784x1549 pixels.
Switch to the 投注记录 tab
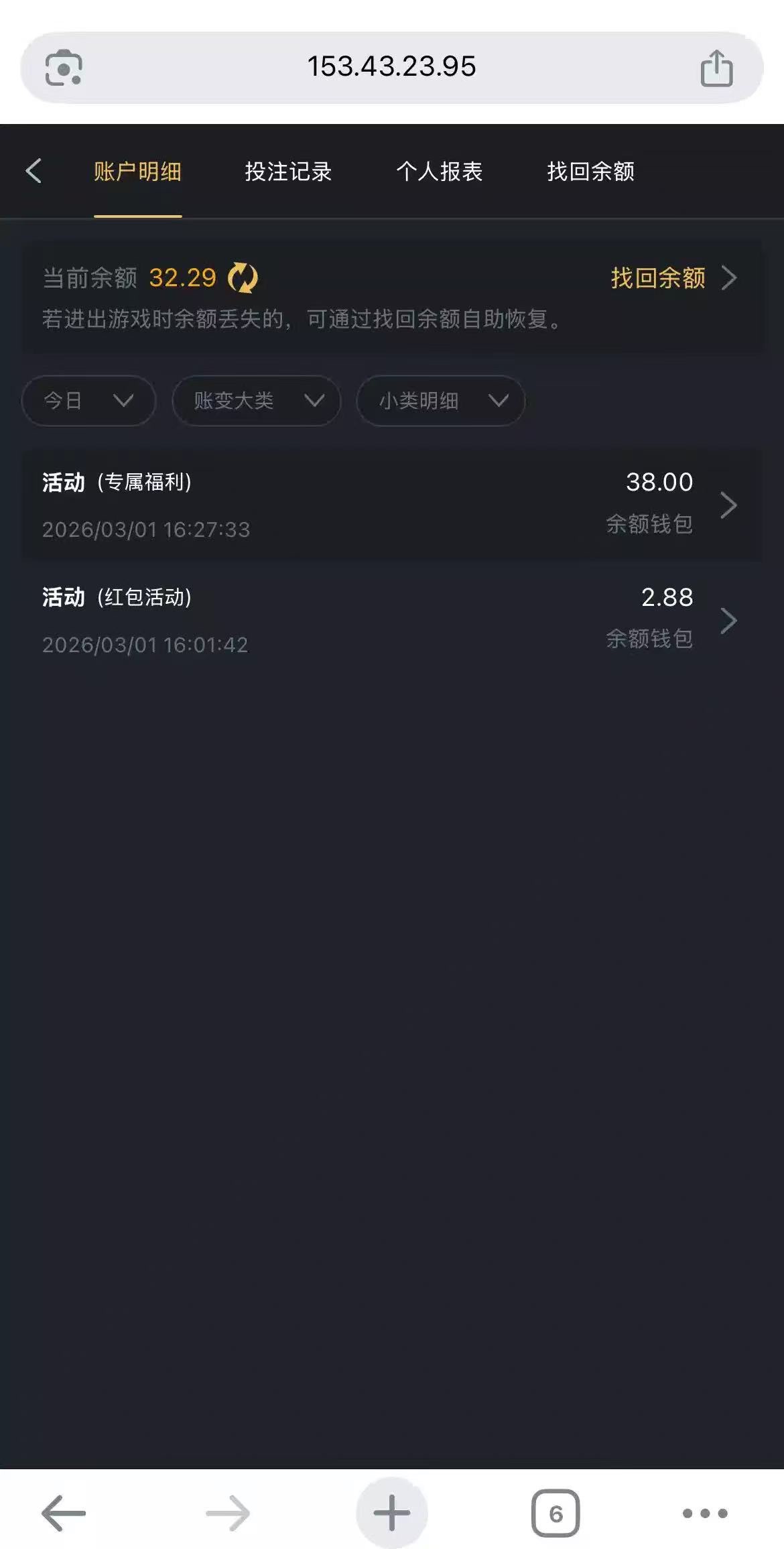click(x=288, y=172)
